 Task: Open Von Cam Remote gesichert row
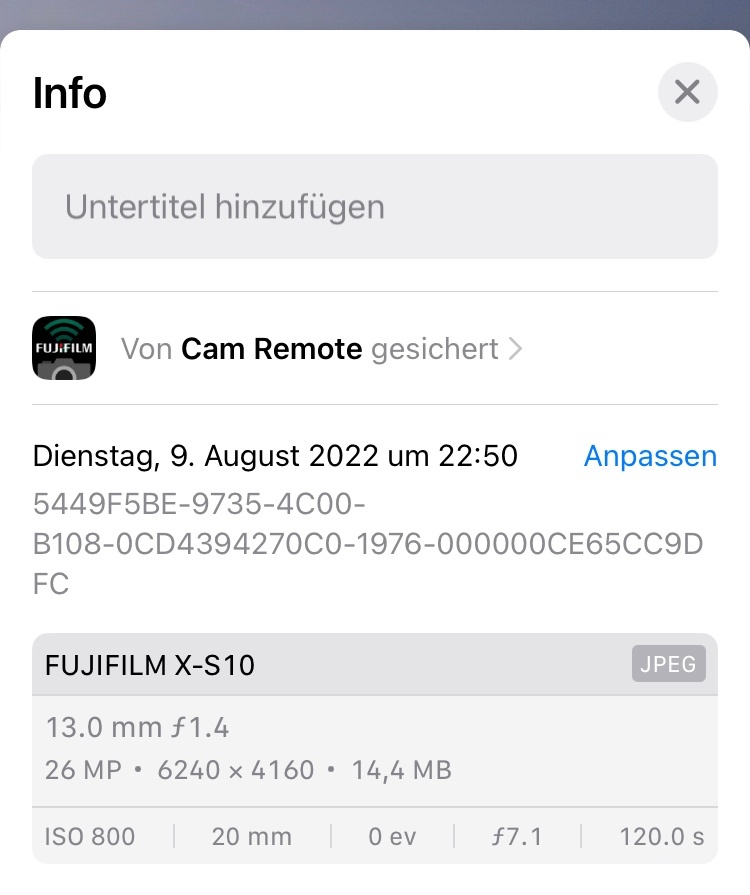320,349
